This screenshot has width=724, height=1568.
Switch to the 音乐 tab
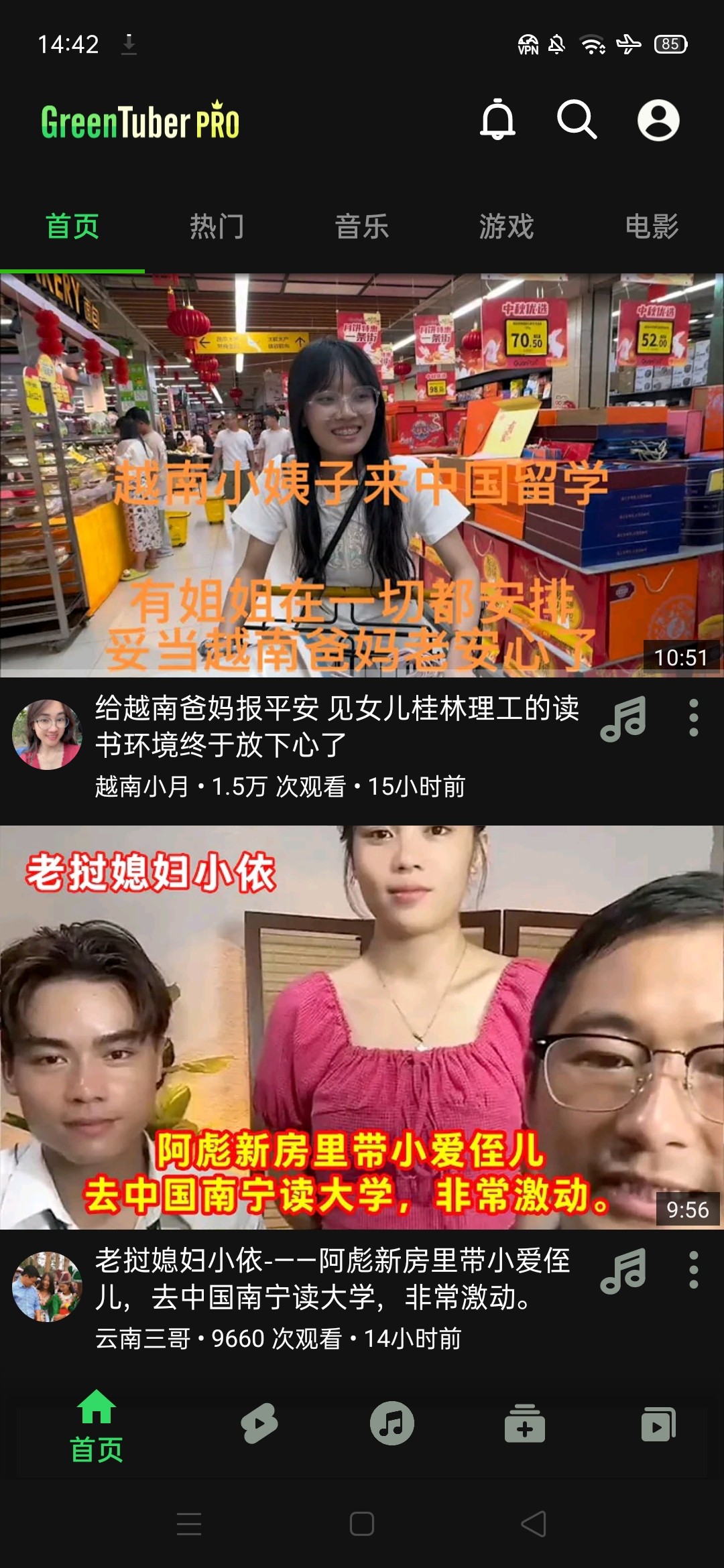[x=362, y=226]
